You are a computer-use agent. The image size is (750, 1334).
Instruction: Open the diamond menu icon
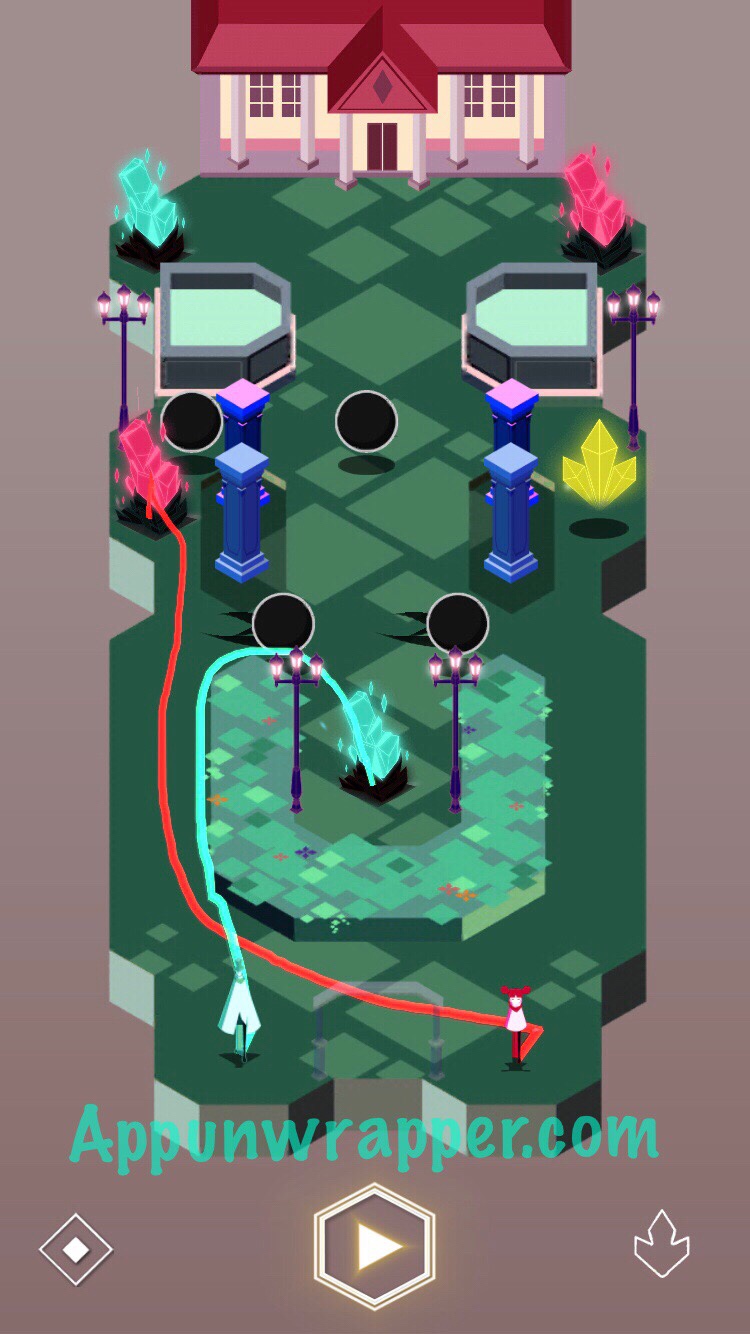[76, 1249]
